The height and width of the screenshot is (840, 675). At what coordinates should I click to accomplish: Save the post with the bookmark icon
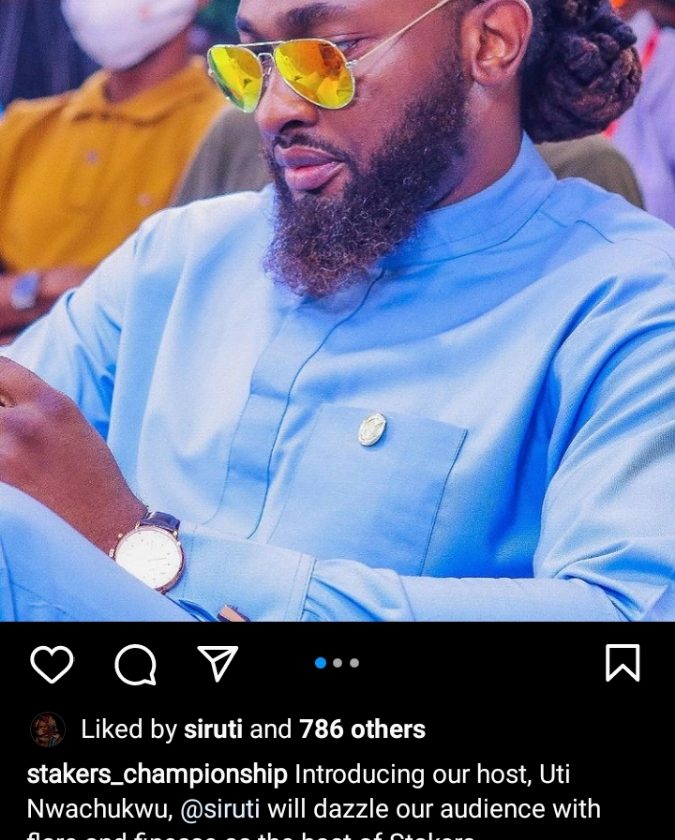pyautogui.click(x=622, y=662)
